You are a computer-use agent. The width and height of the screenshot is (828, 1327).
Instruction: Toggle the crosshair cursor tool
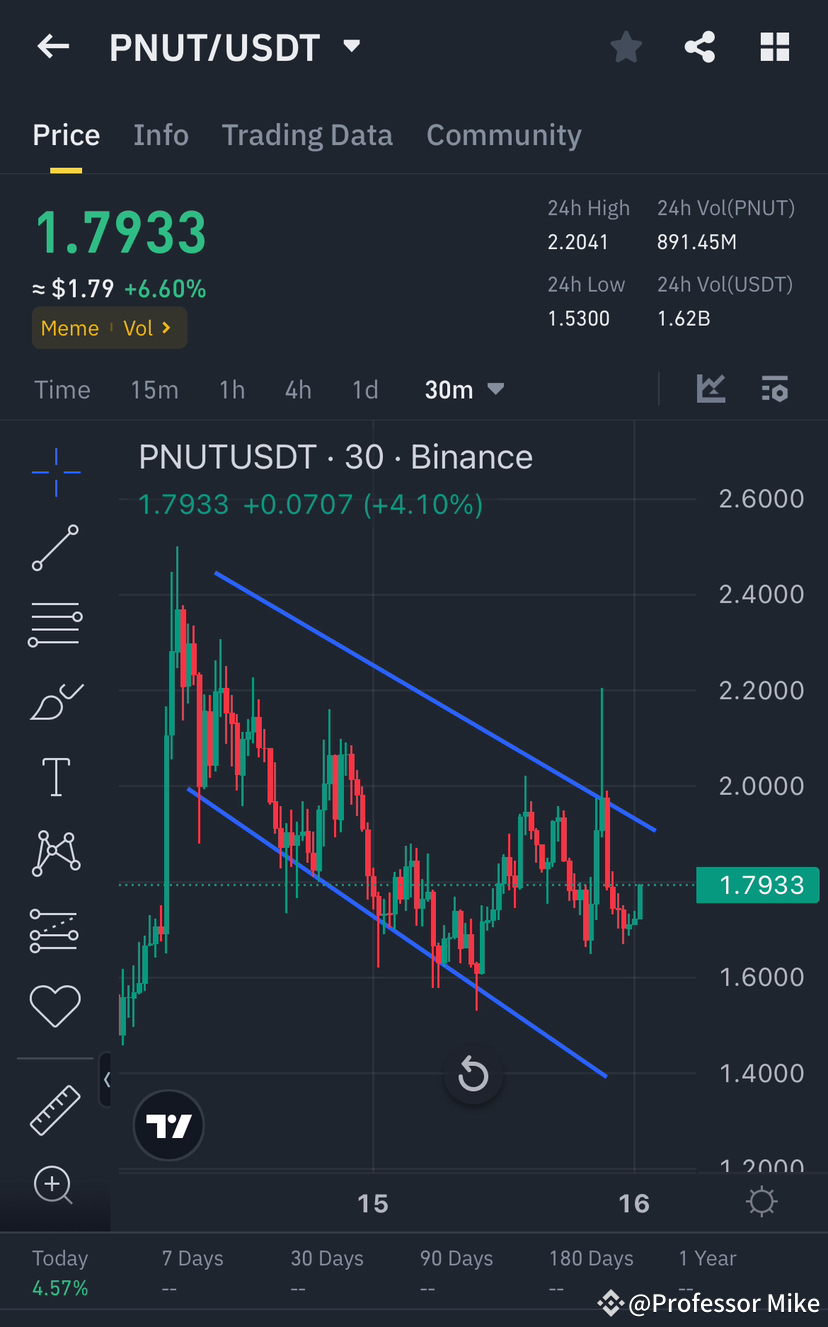(54, 473)
